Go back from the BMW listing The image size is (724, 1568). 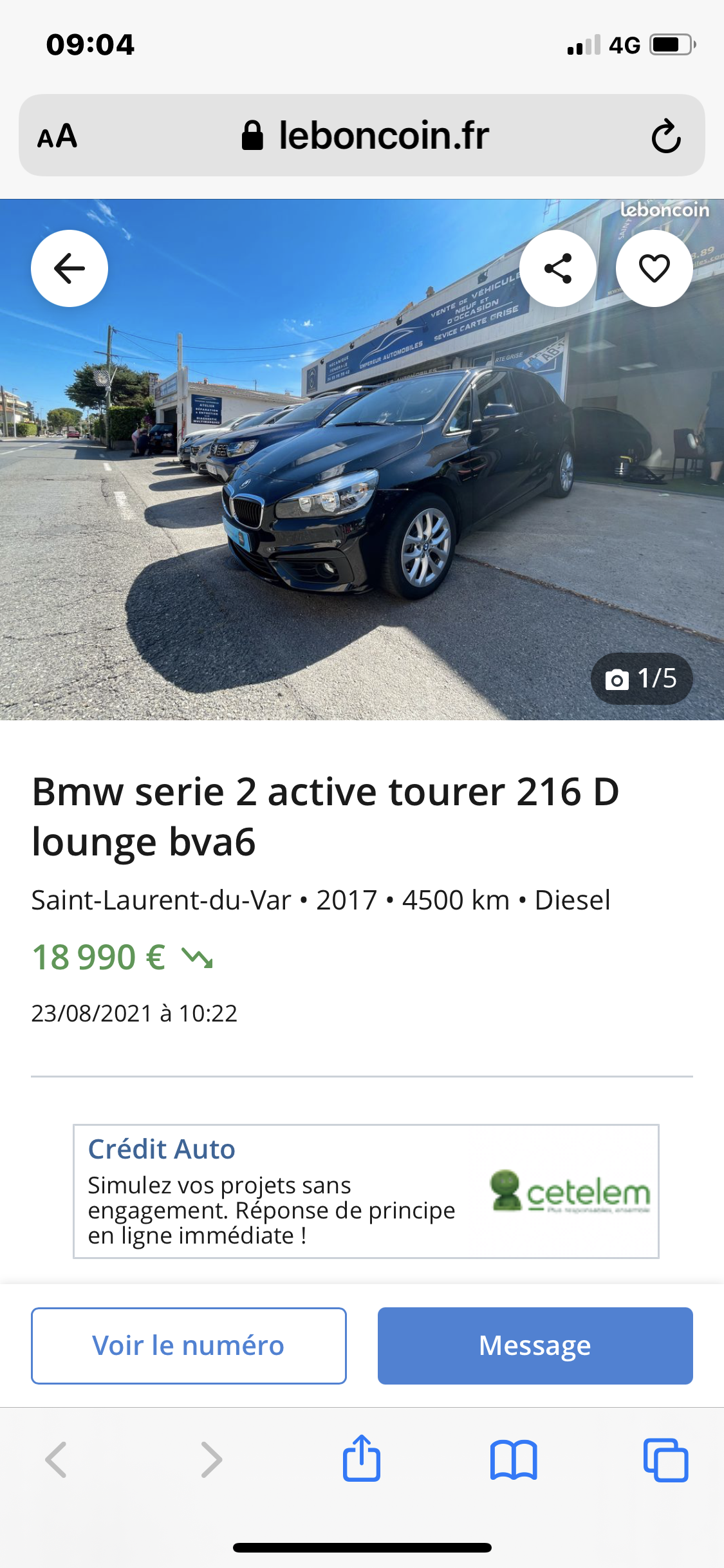[70, 268]
